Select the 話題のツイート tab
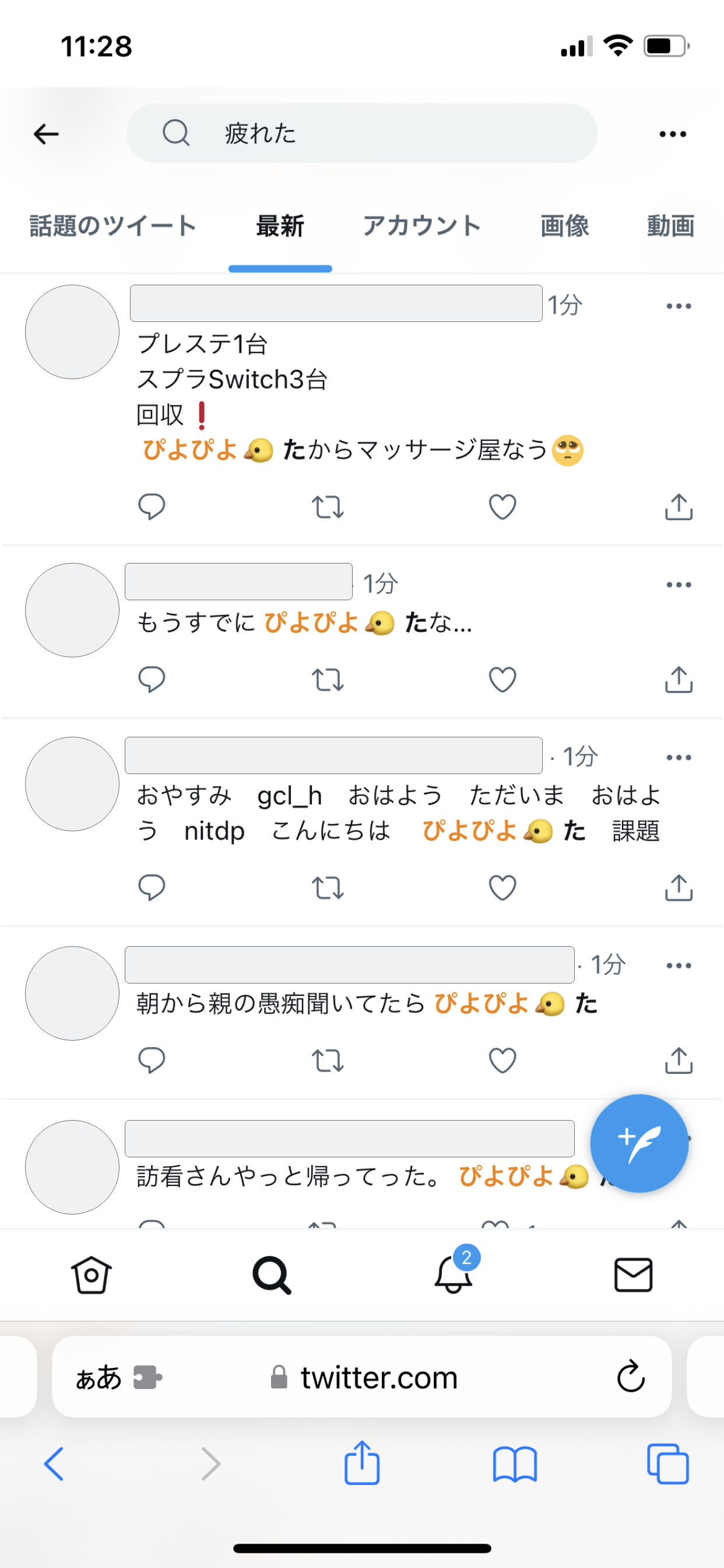 coord(110,226)
